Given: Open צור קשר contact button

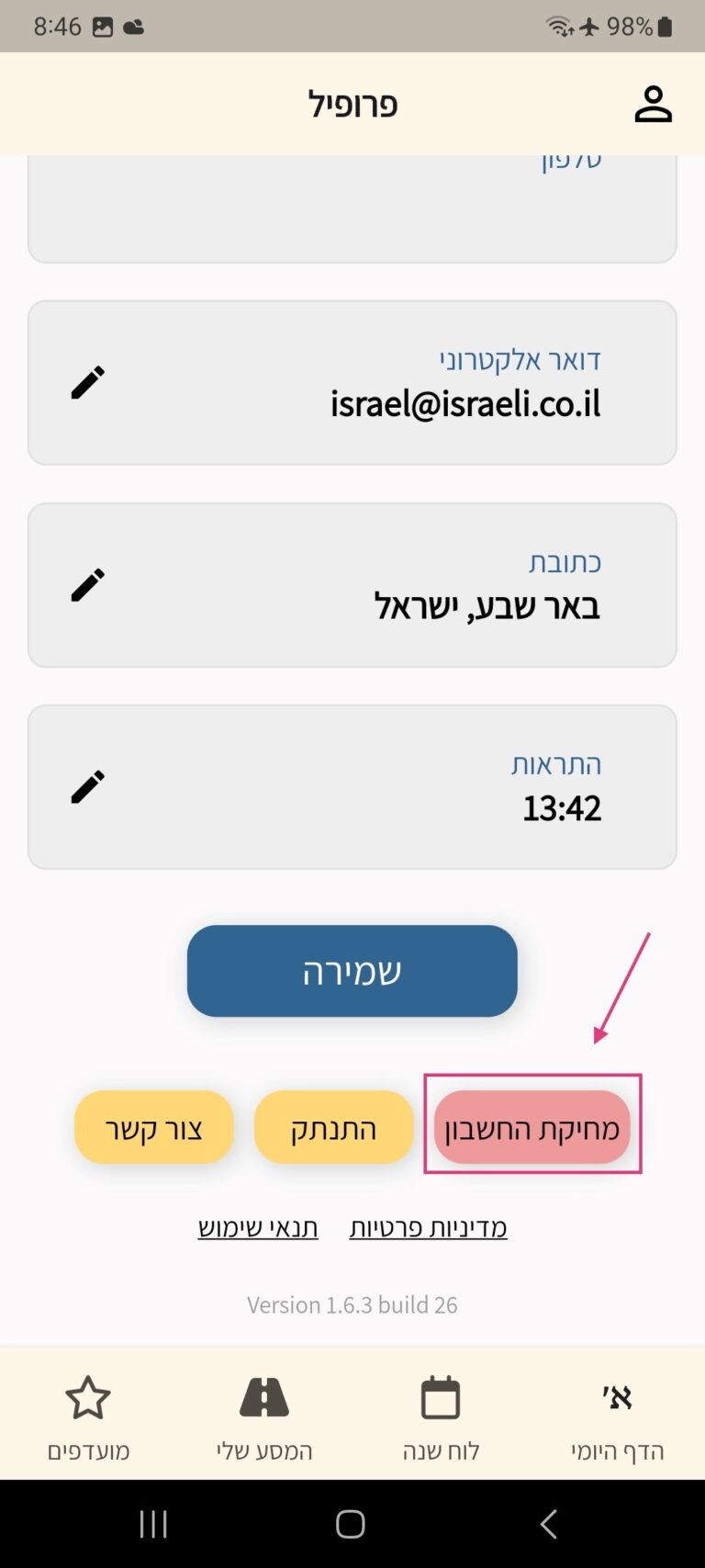Looking at the screenshot, I should 154,1127.
